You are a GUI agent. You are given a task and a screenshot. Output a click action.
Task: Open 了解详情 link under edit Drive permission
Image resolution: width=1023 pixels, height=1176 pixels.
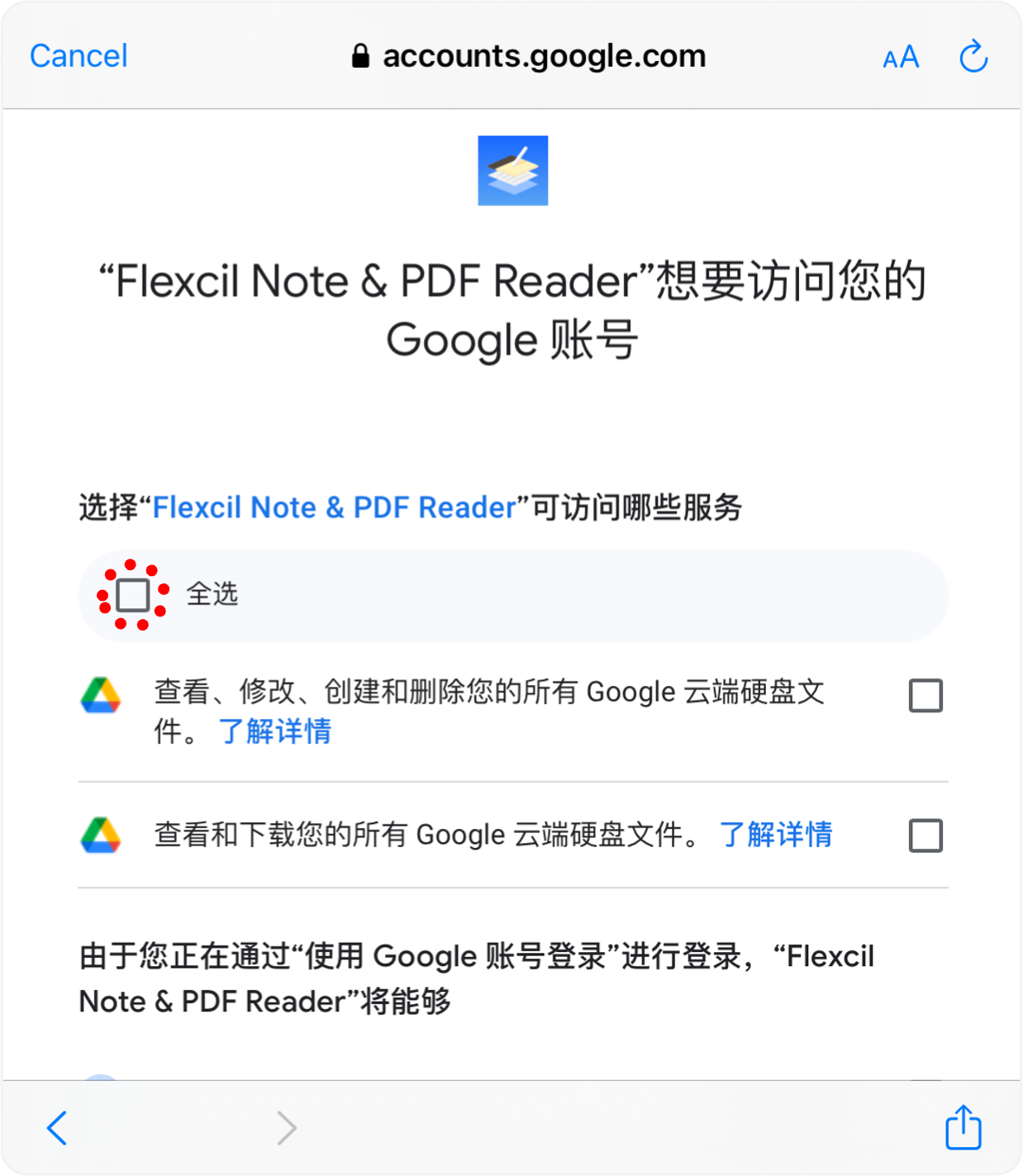(x=275, y=731)
